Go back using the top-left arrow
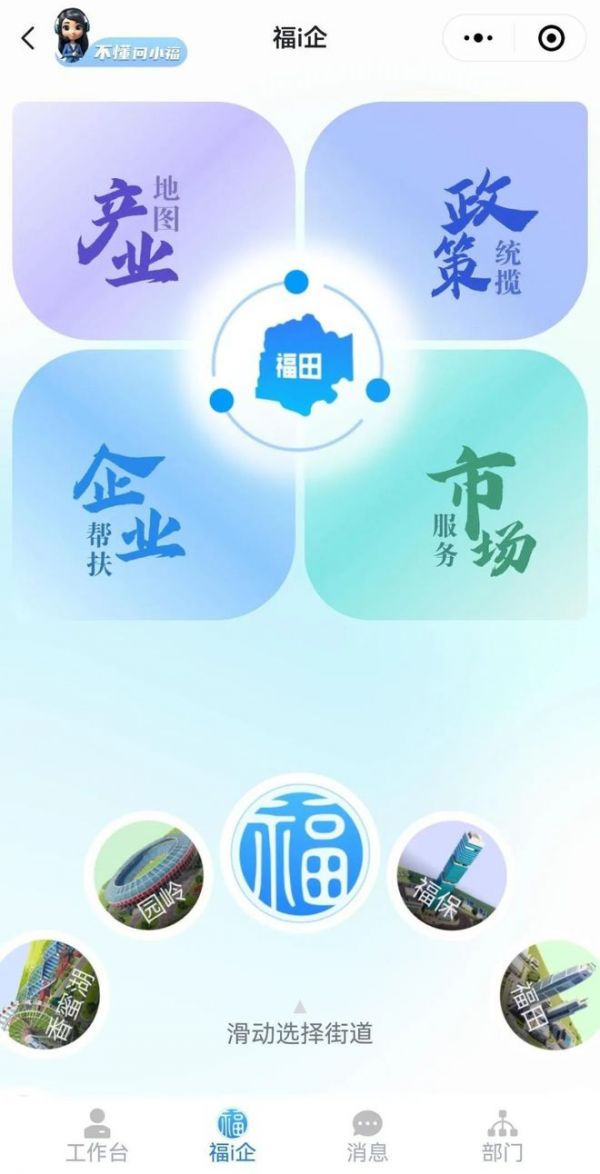 [x=28, y=39]
